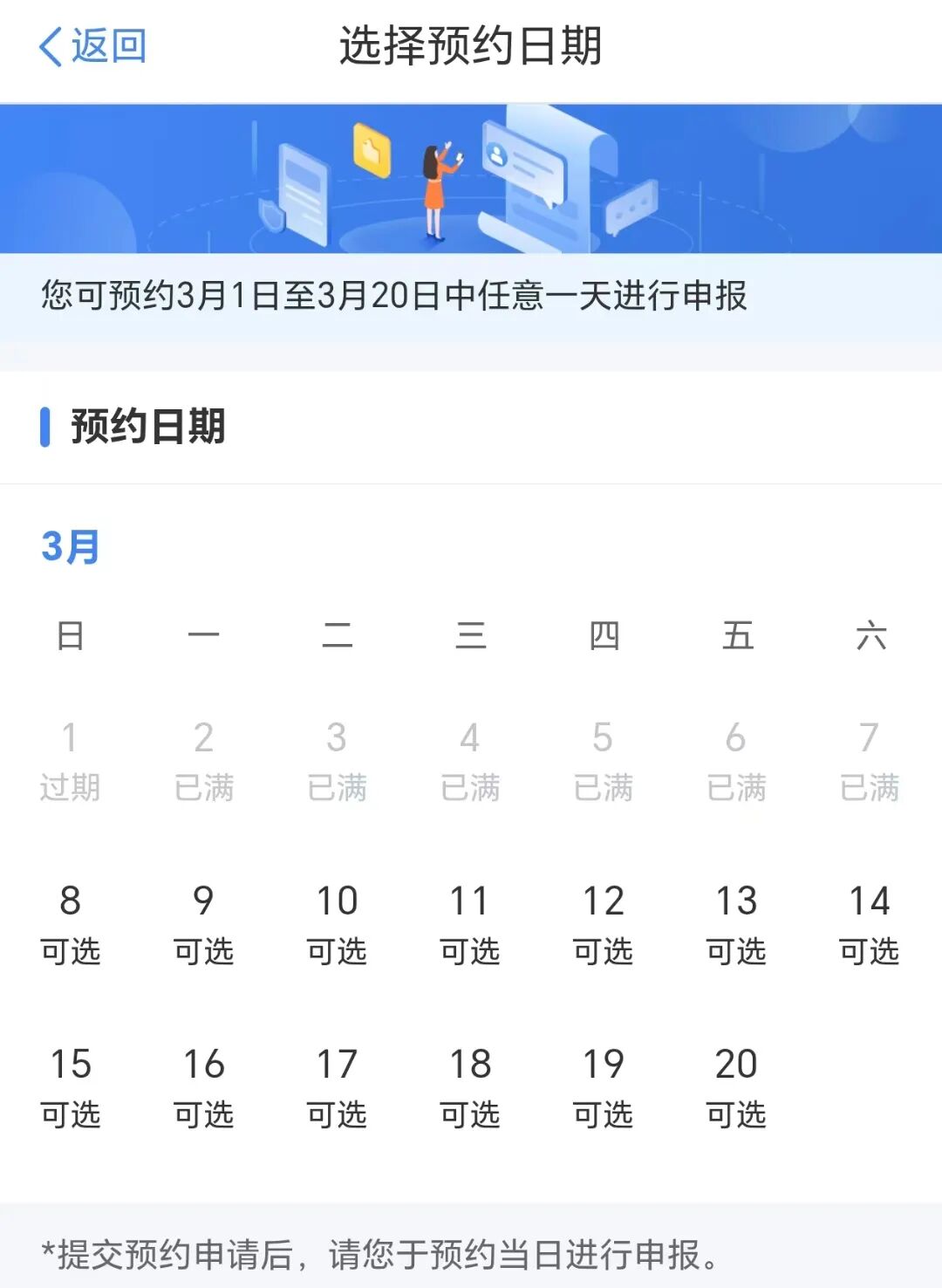Pick March 10 on the calendar
942x1288 pixels.
pos(337,923)
